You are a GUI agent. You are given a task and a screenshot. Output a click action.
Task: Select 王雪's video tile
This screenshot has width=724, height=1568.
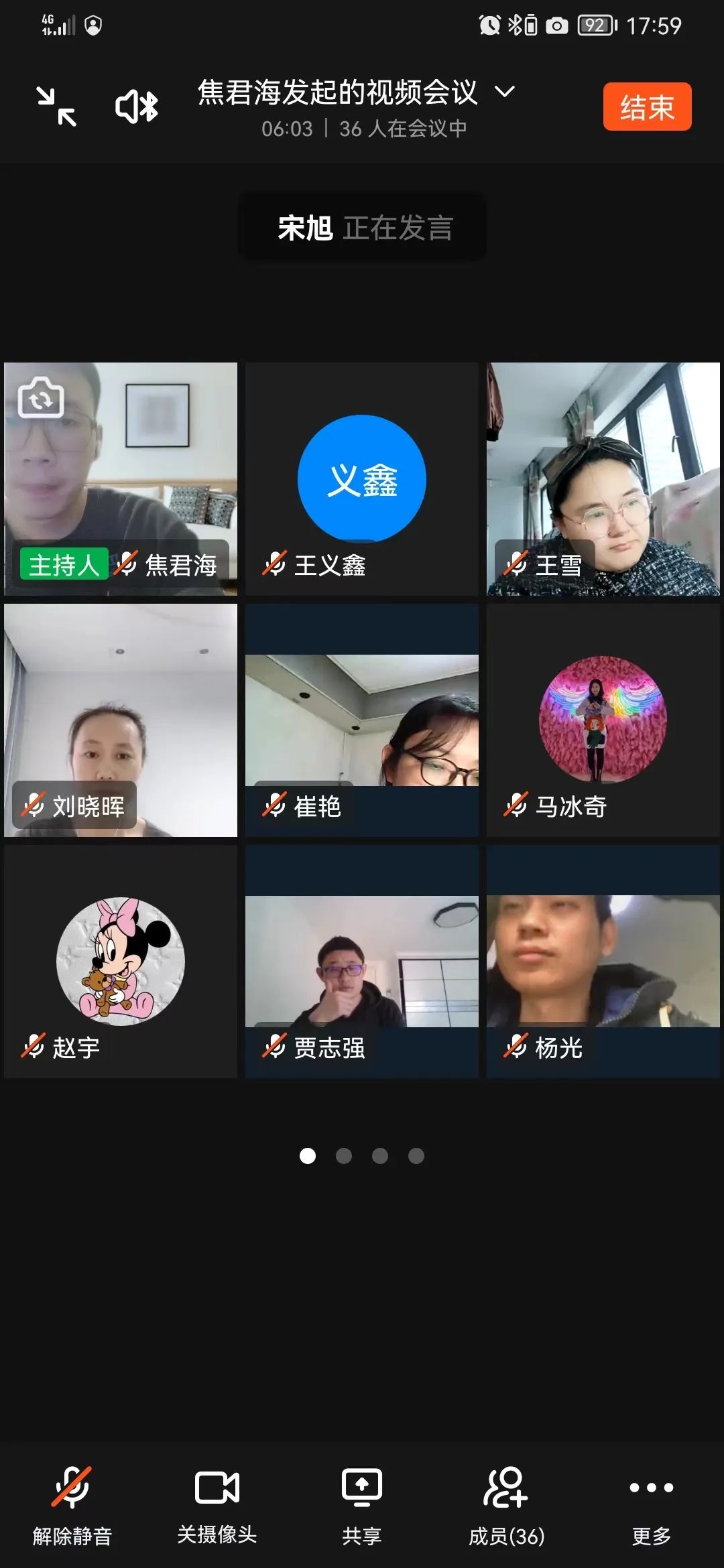click(603, 479)
